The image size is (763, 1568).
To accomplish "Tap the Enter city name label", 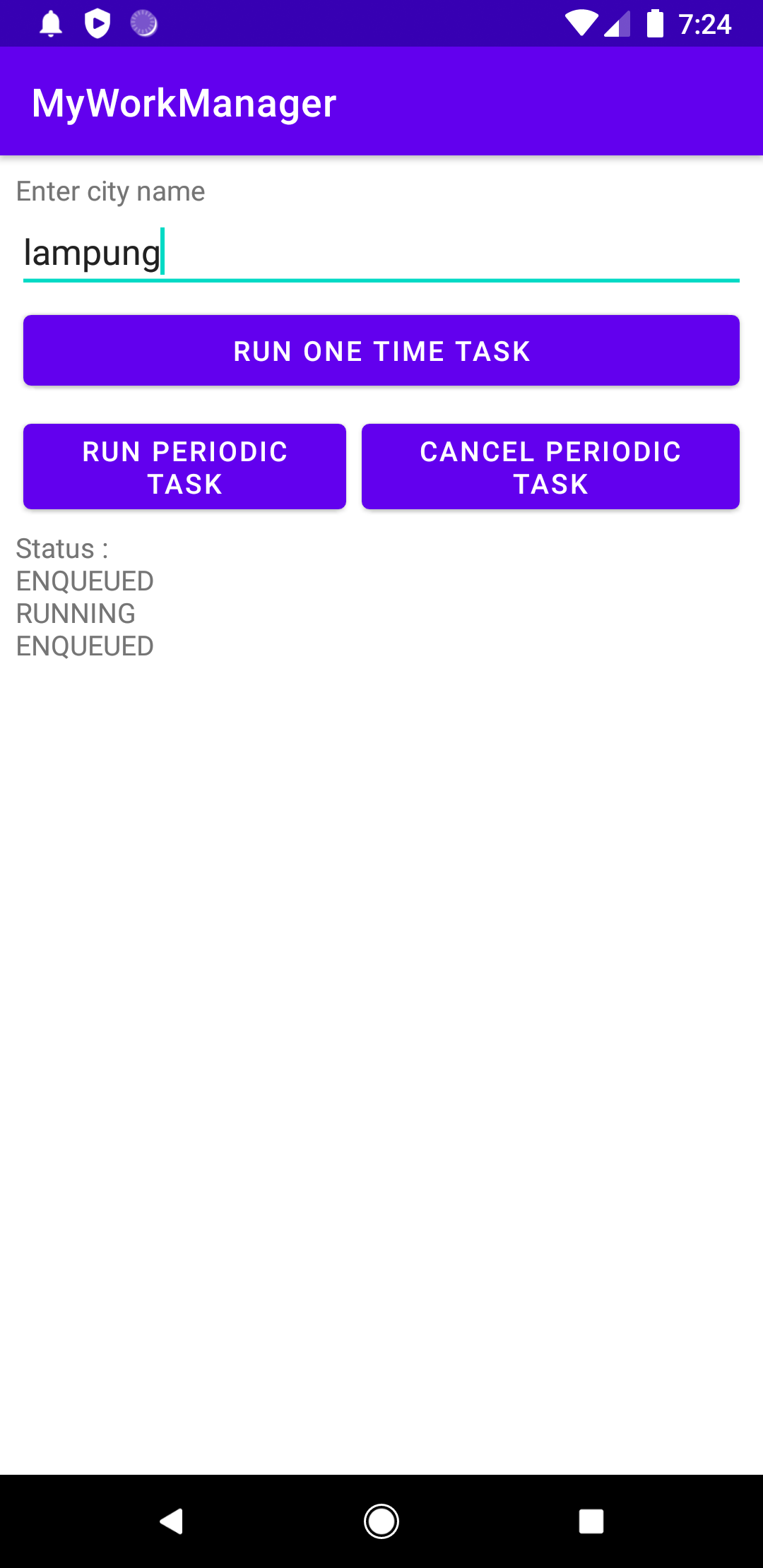I will 111,191.
